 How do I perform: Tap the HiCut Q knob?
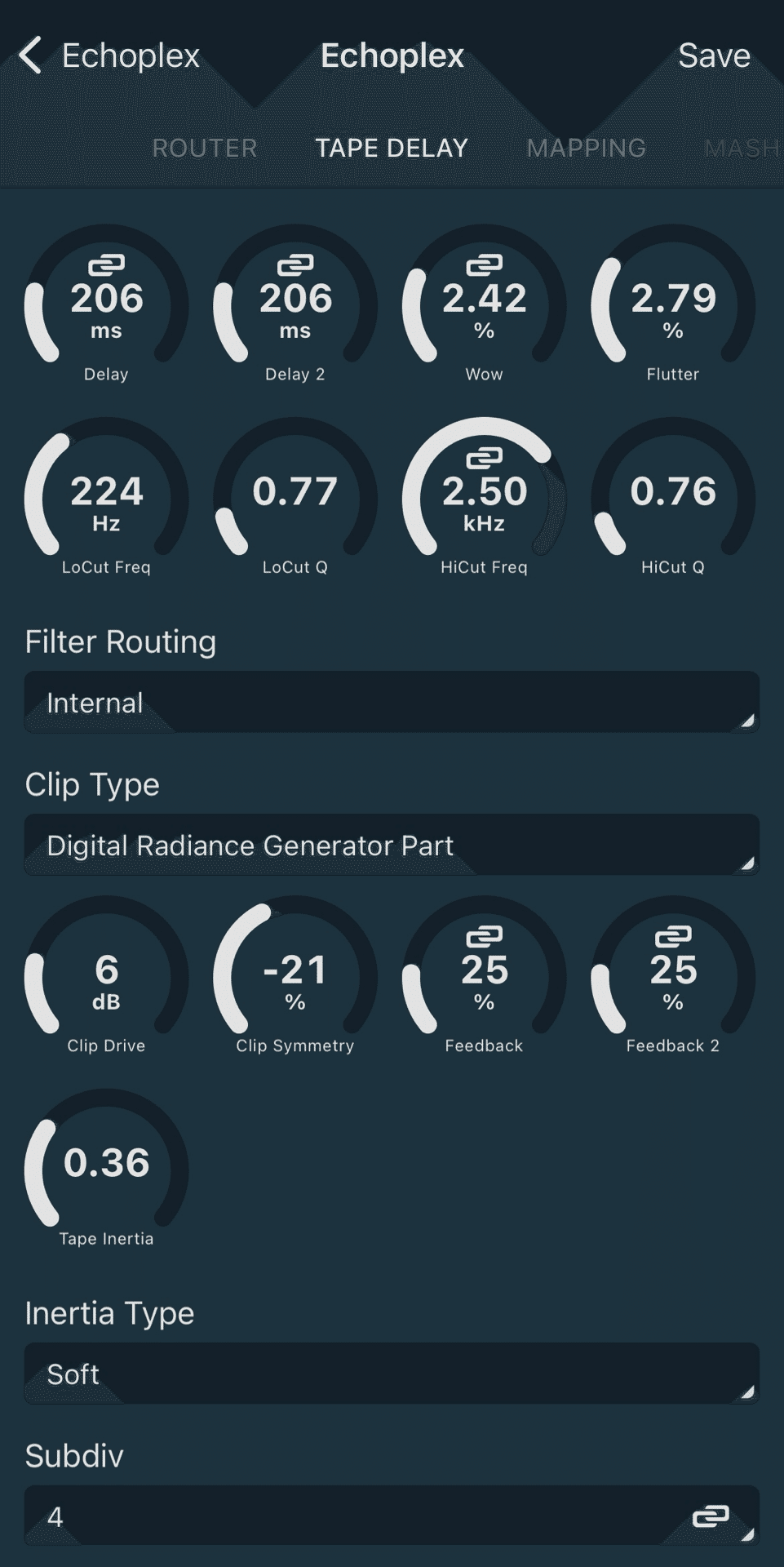click(x=673, y=496)
